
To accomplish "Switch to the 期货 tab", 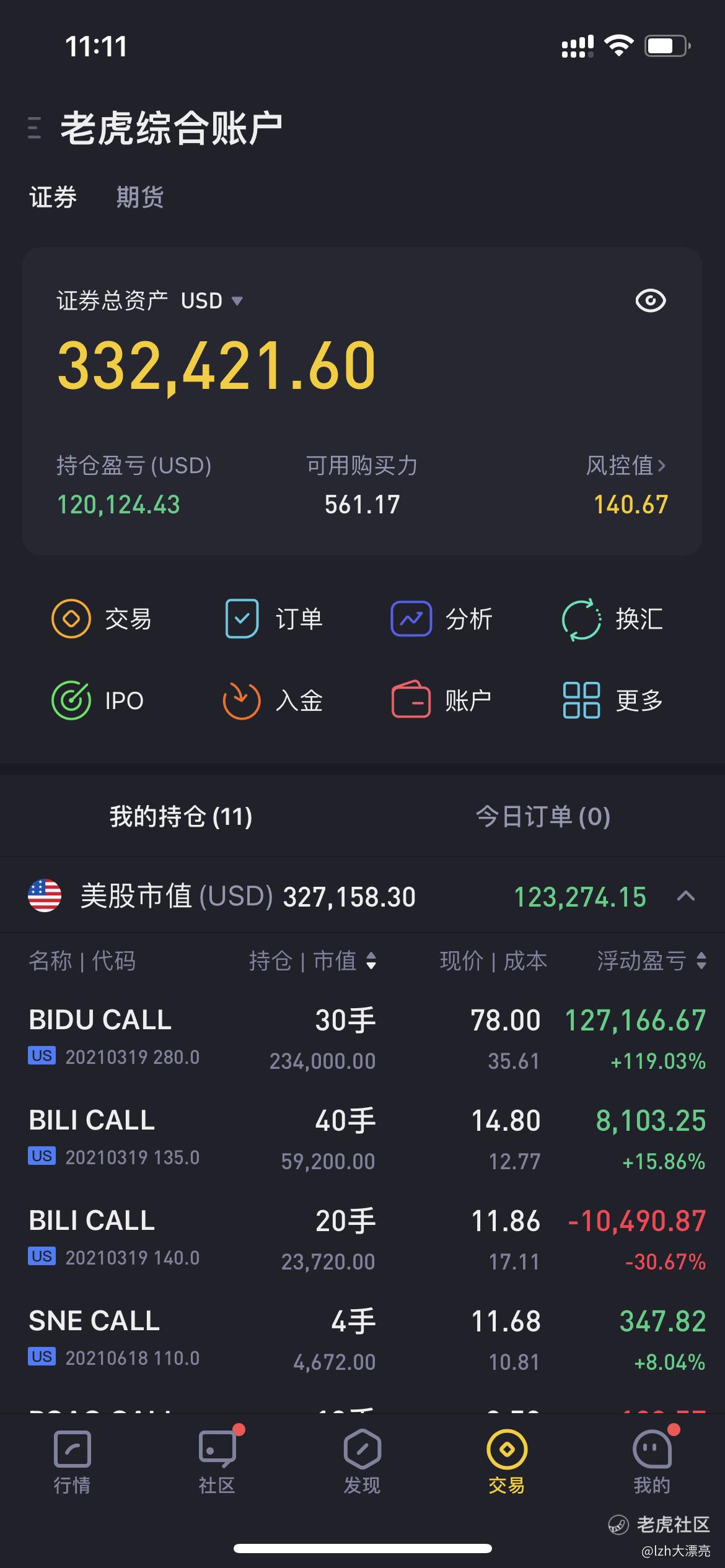I will tap(139, 198).
